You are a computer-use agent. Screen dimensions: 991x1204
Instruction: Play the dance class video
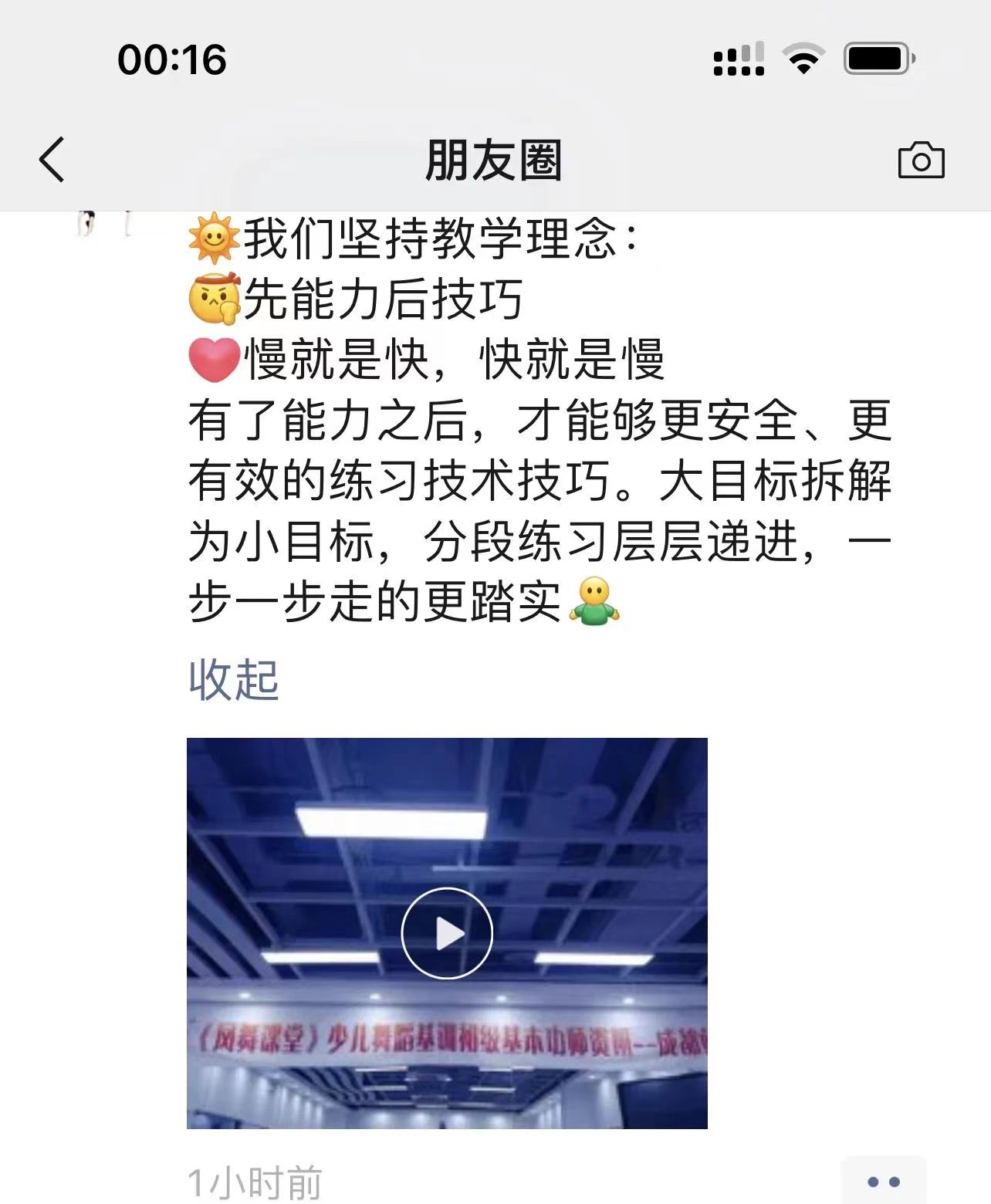click(x=447, y=933)
